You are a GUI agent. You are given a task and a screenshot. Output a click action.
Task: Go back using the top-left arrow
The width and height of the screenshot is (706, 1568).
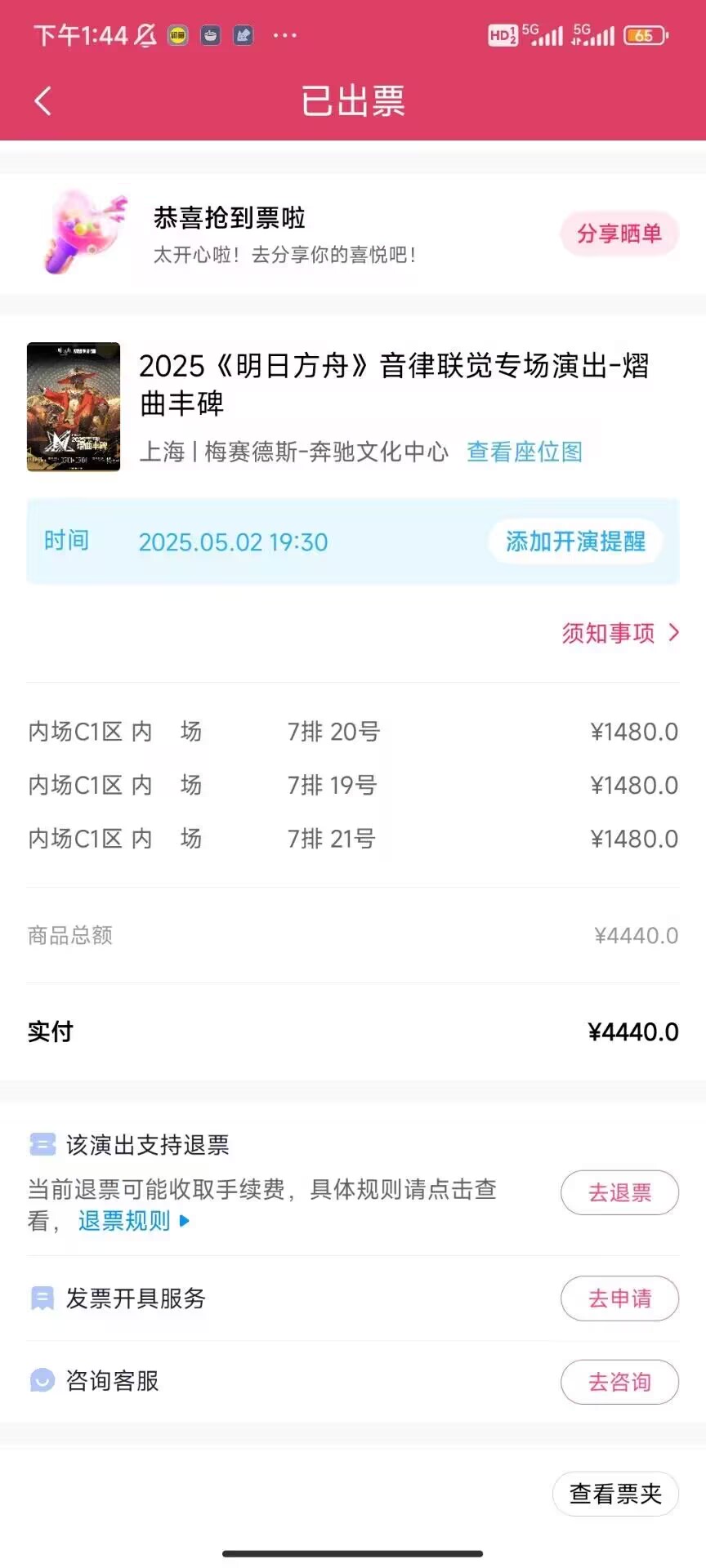click(x=43, y=101)
